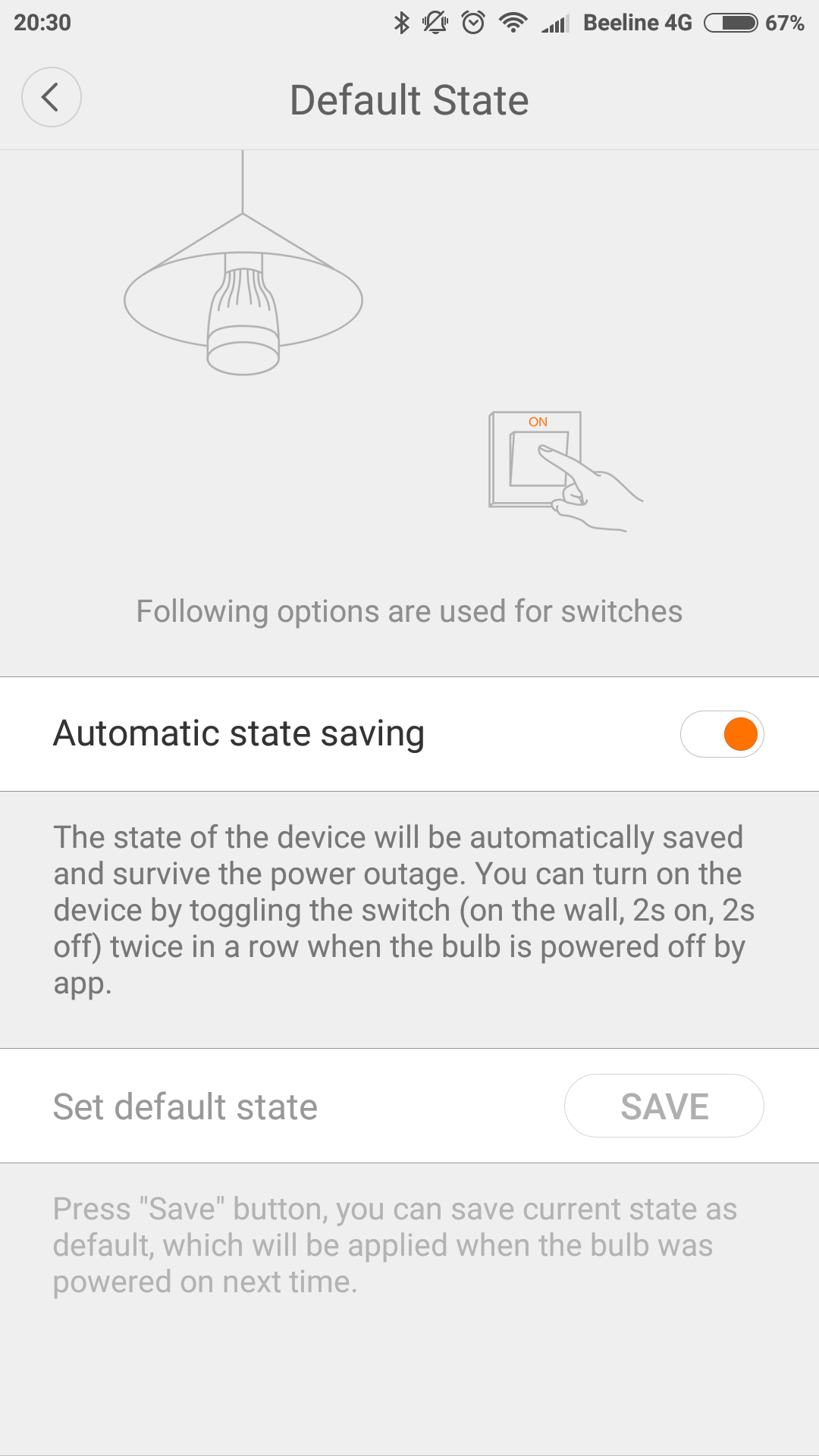This screenshot has height=1456, width=819.
Task: Tap SAVE to set default state
Action: tap(664, 1106)
